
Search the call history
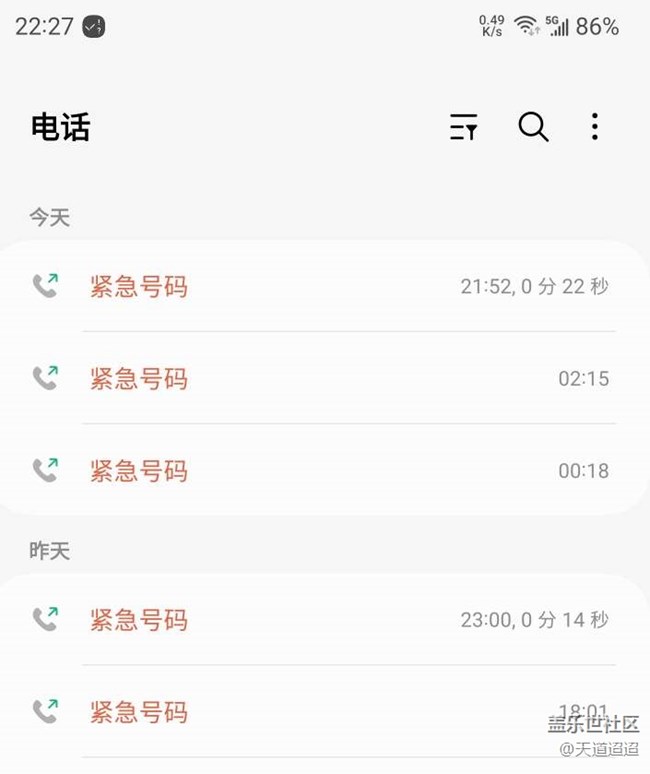[x=533, y=127]
